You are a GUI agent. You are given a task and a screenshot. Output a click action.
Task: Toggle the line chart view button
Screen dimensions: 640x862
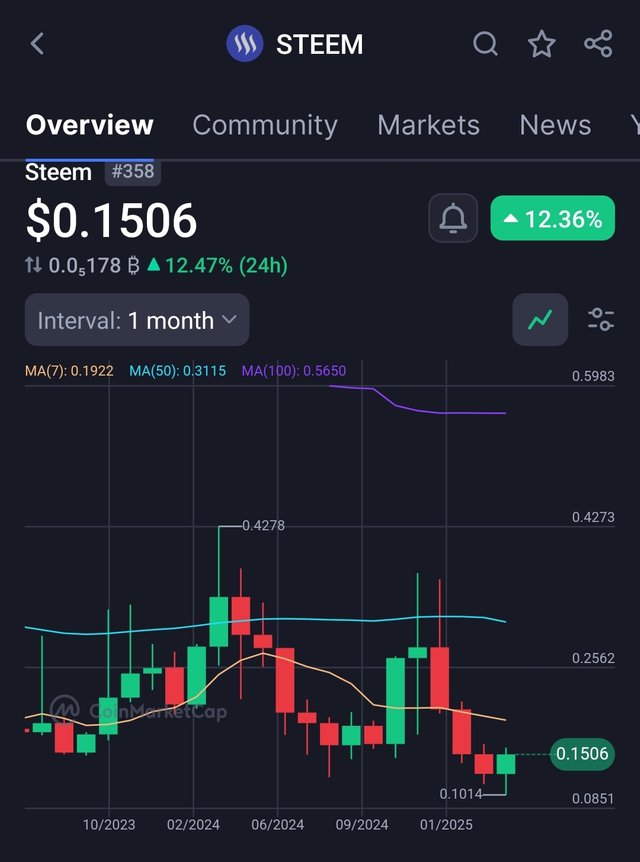click(x=540, y=320)
